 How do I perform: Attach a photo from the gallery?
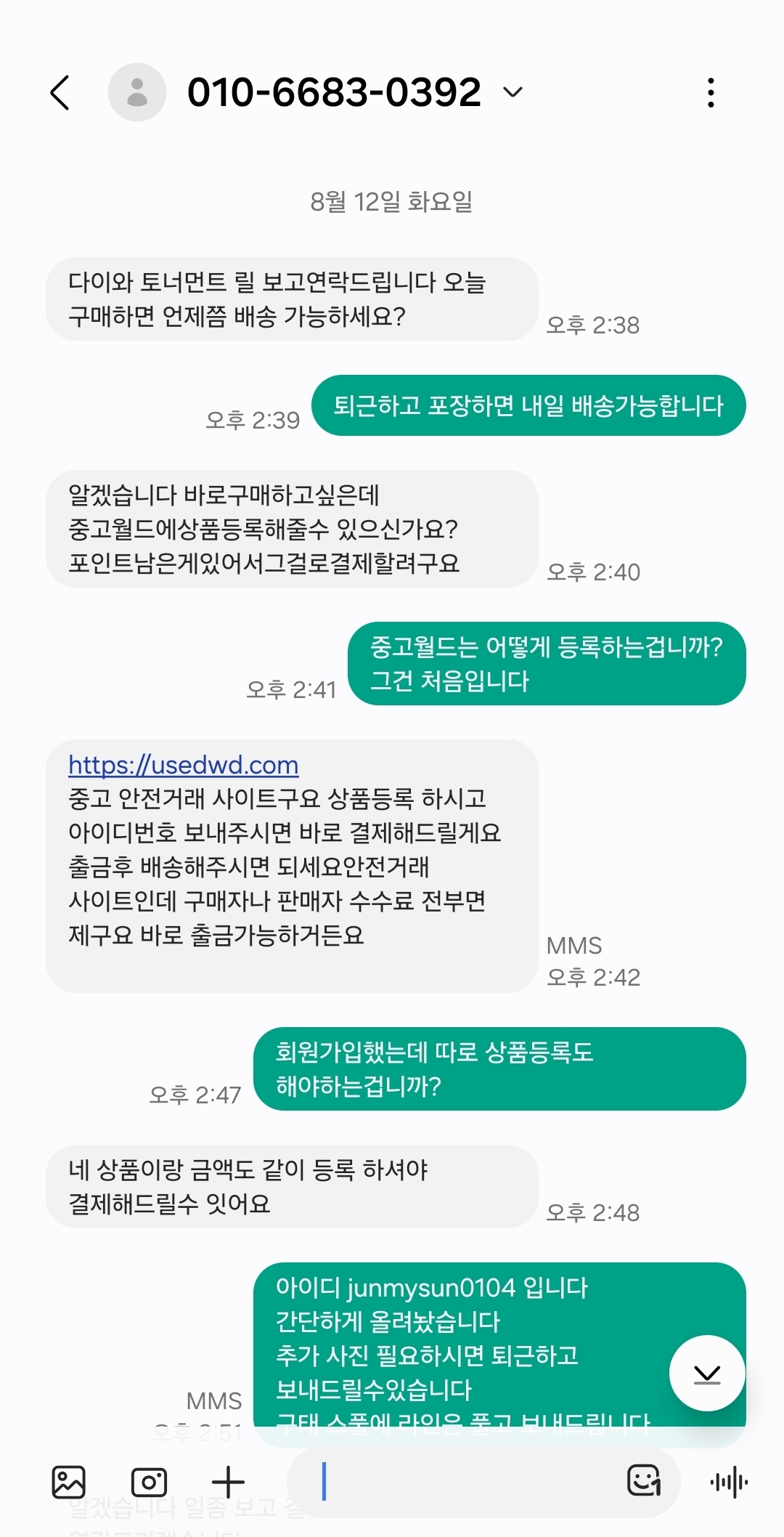click(x=69, y=1482)
